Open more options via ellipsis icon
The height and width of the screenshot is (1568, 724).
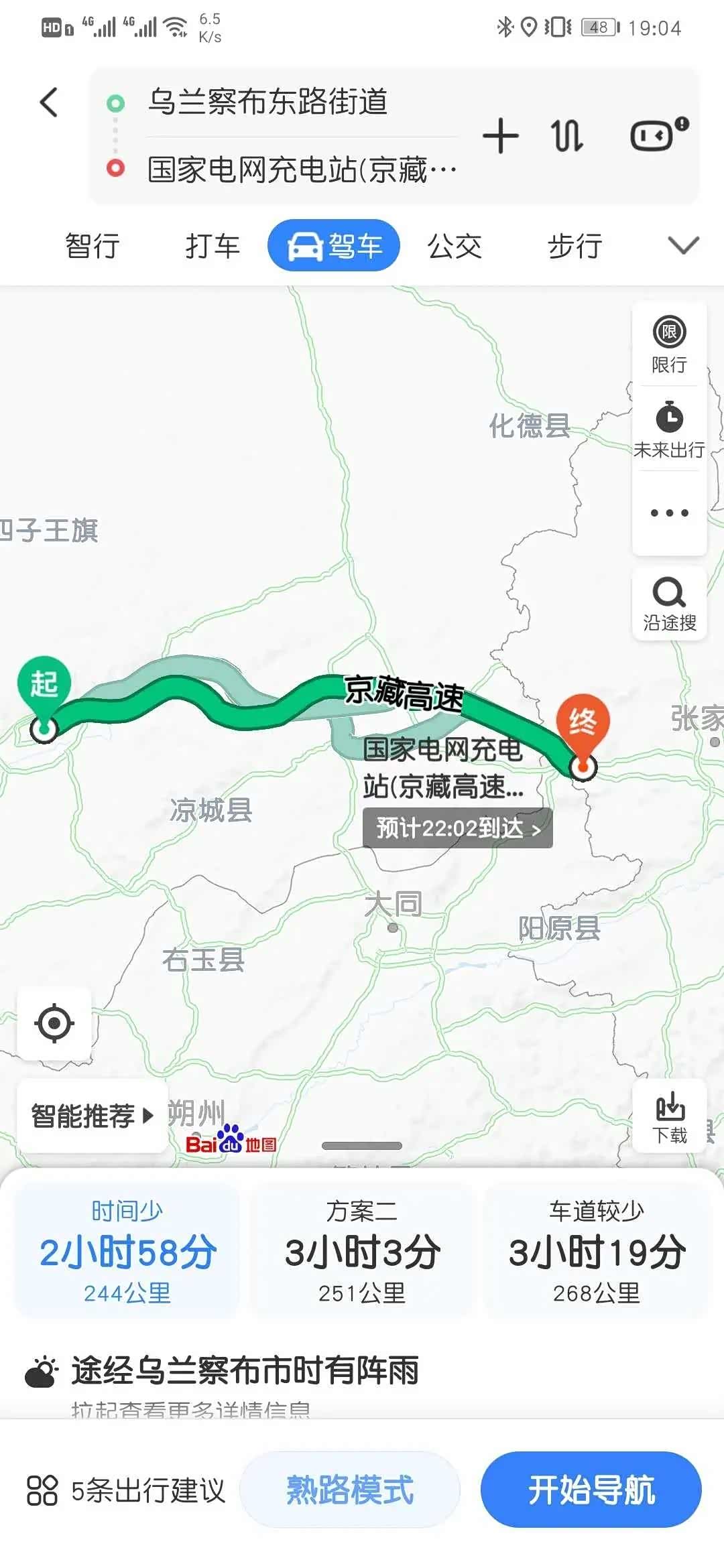point(668,512)
